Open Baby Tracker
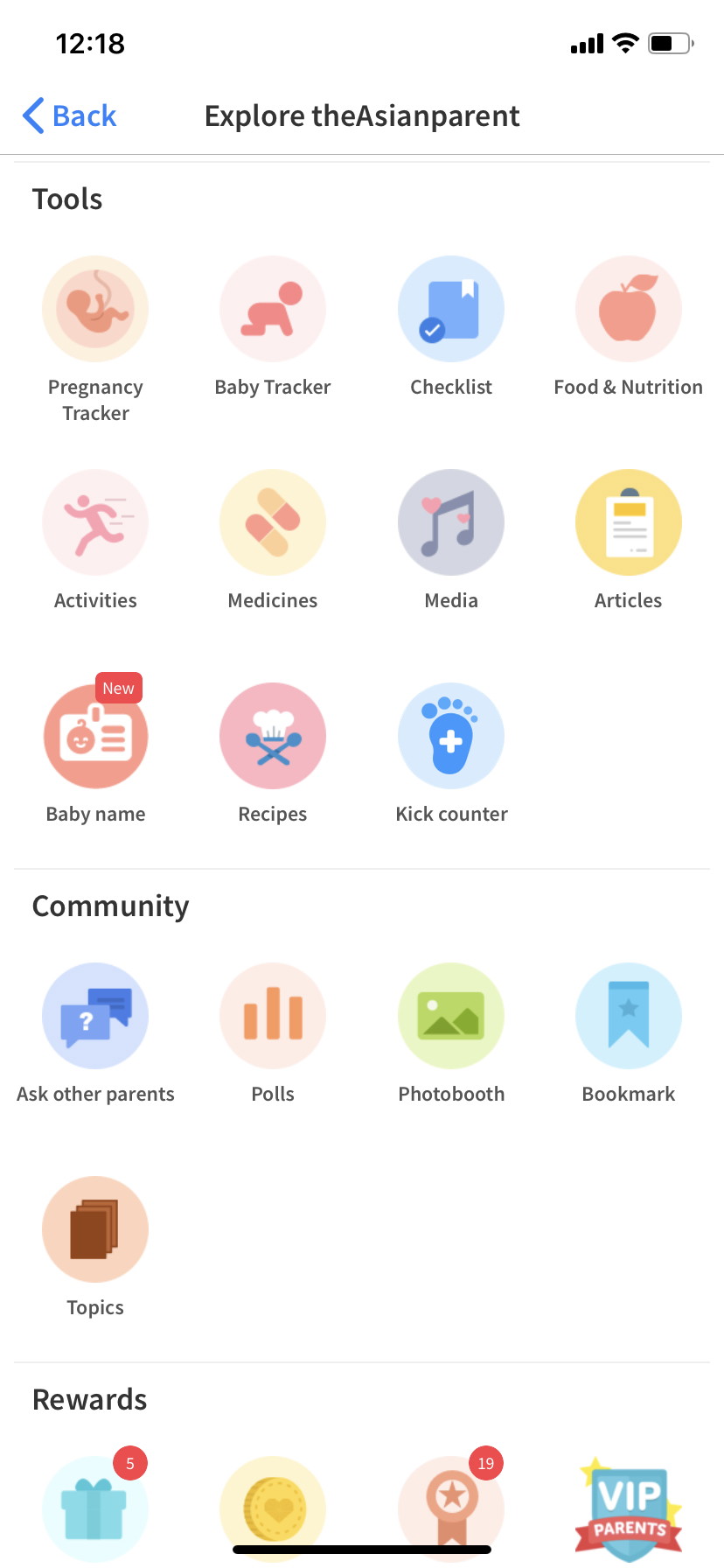This screenshot has height=1568, width=724. tap(273, 310)
